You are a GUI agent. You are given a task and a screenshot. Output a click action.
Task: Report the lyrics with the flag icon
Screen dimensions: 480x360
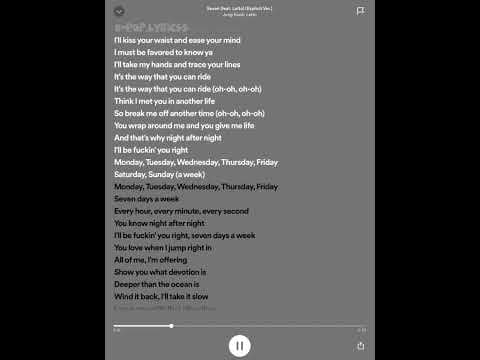pos(360,11)
